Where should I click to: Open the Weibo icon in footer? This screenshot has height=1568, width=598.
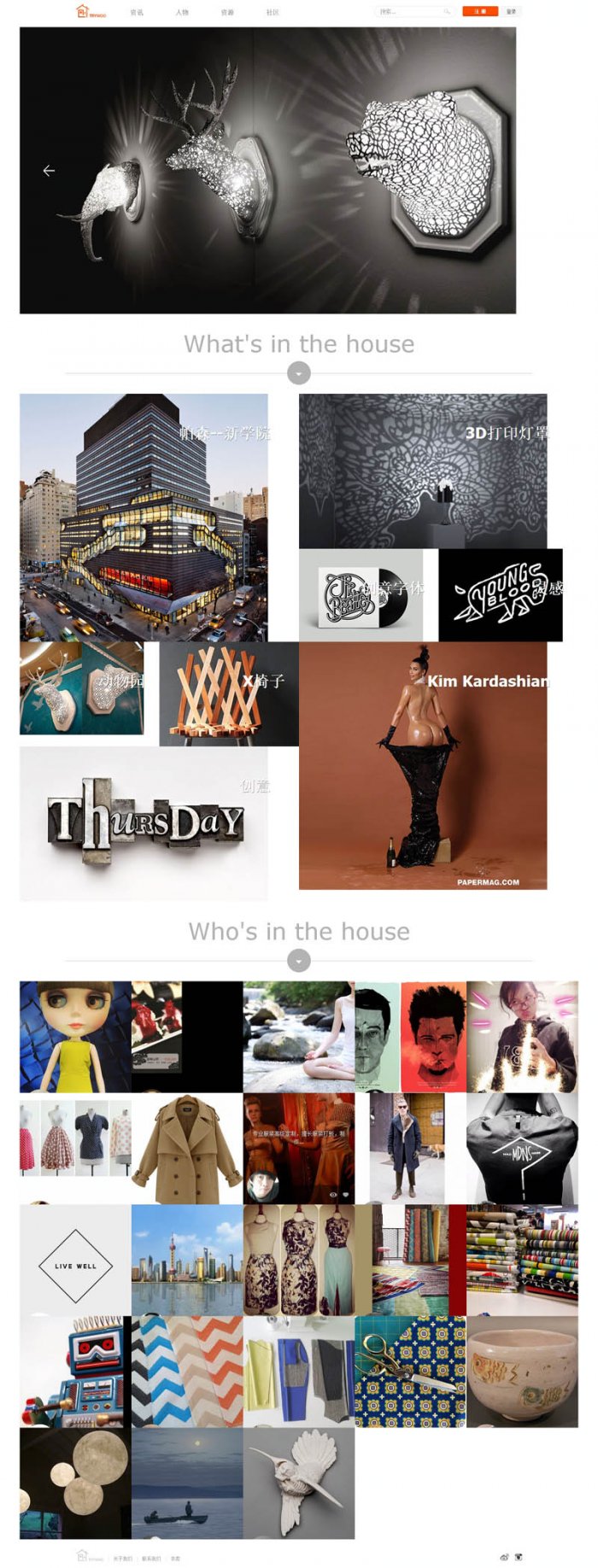click(504, 1557)
